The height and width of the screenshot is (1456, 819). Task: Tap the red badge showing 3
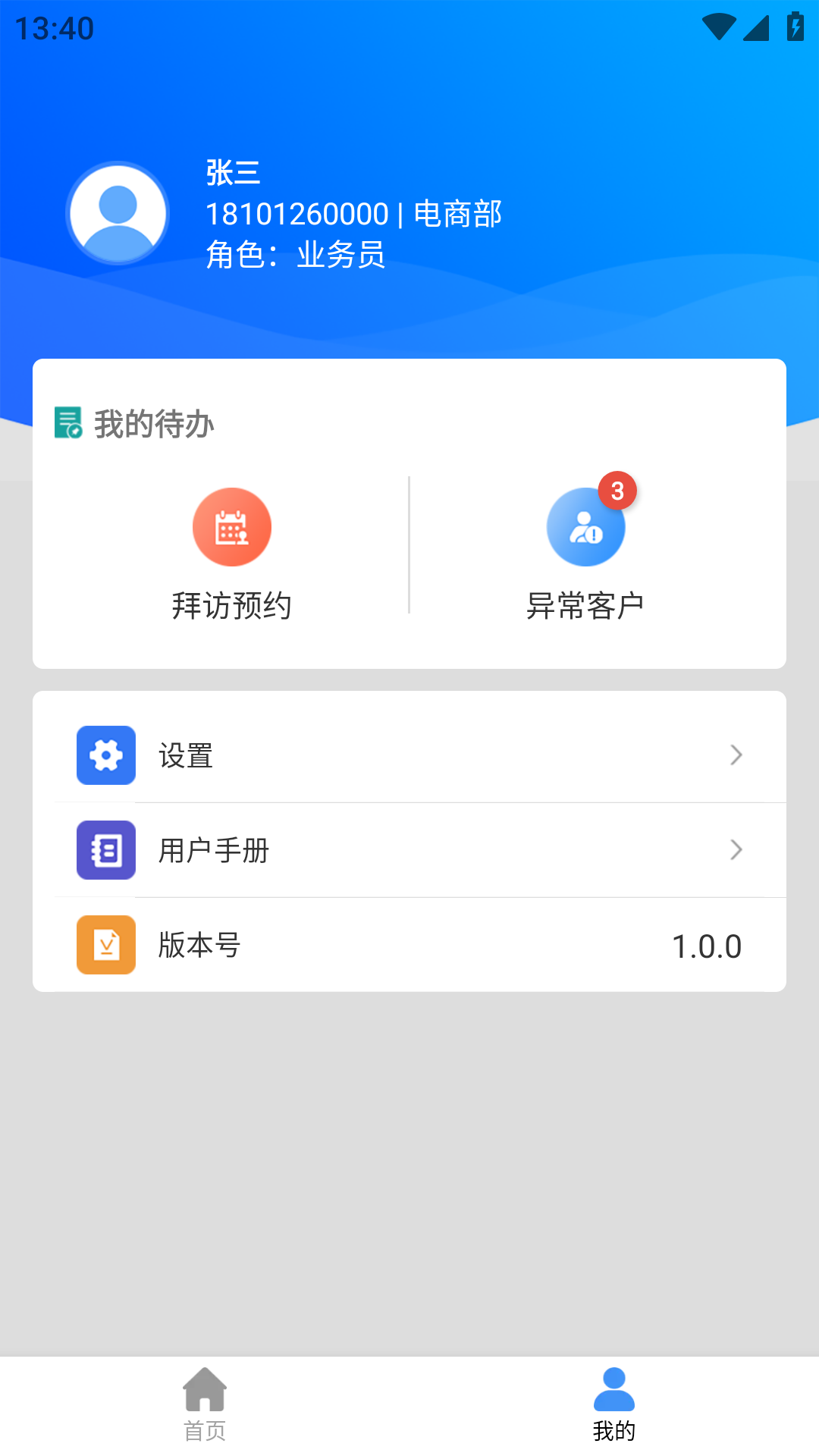click(617, 491)
